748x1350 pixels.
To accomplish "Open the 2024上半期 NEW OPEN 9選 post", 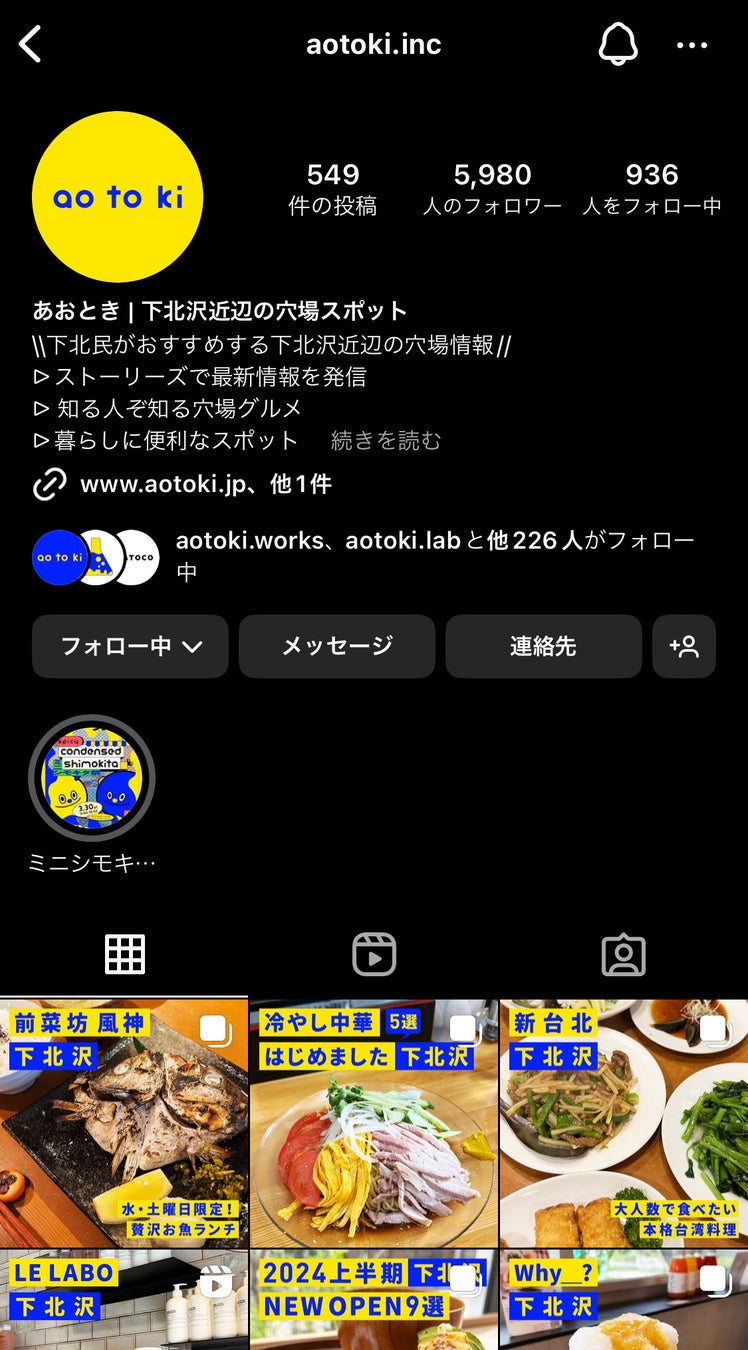I will pos(373,1300).
